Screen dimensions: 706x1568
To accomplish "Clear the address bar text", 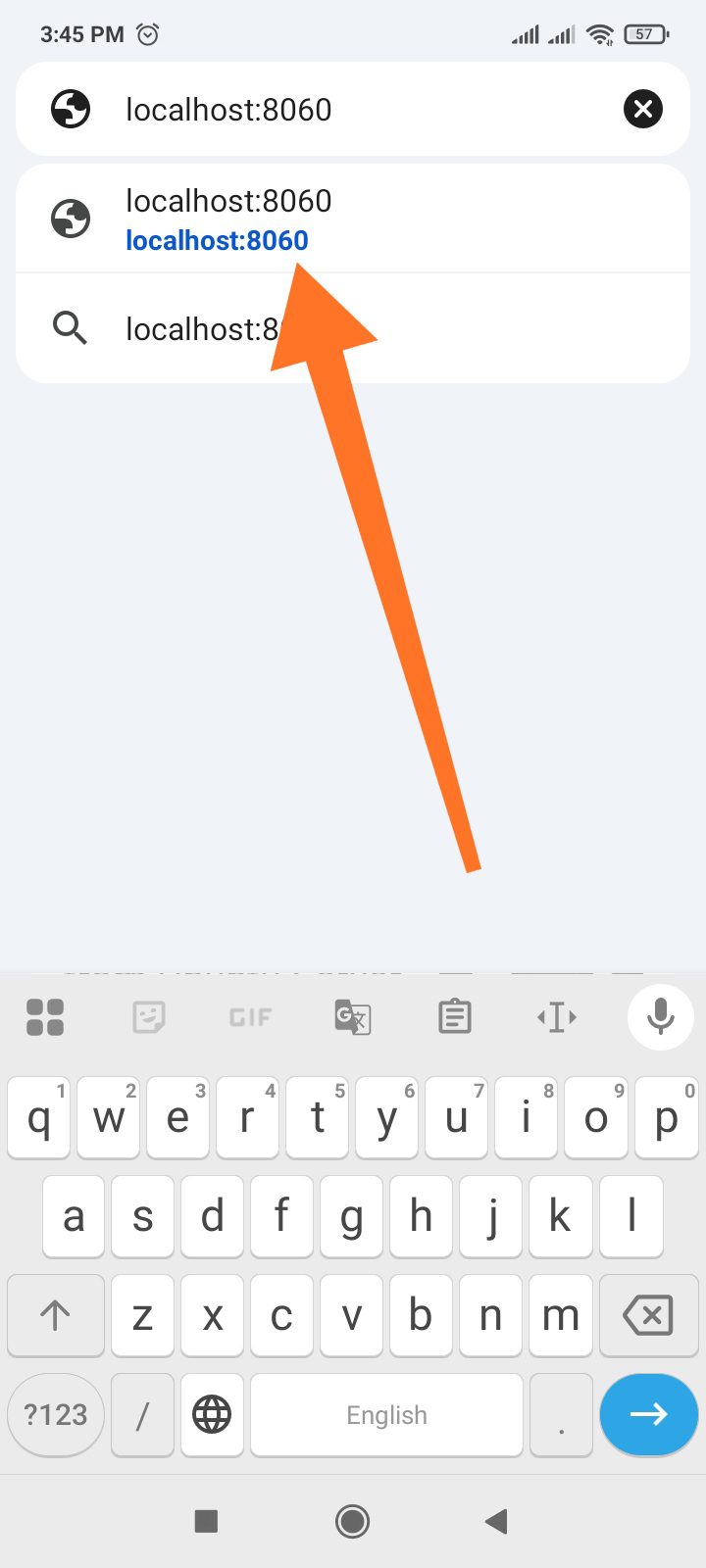I will click(x=643, y=109).
